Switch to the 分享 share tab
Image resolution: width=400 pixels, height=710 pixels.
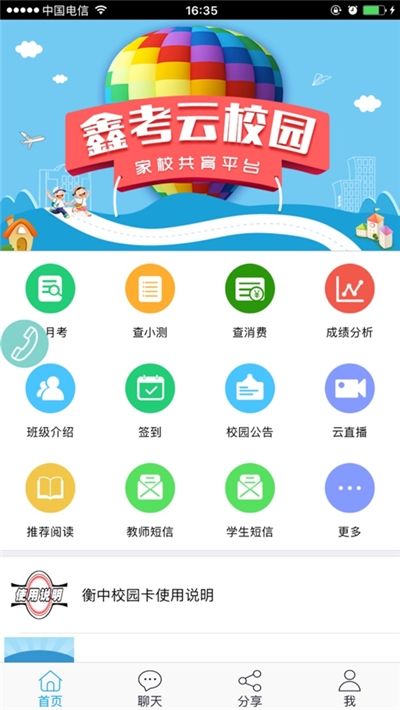pyautogui.click(x=250, y=688)
